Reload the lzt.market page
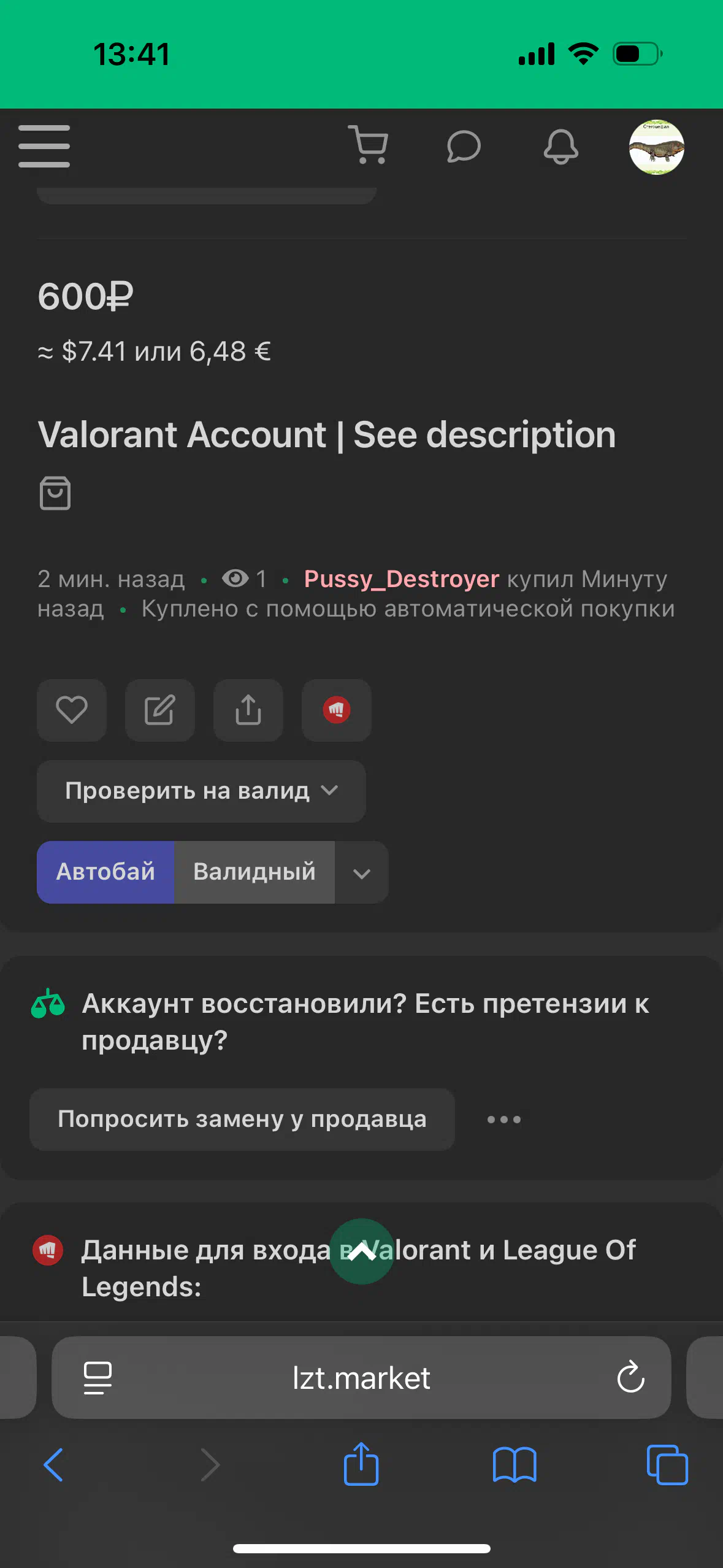 click(630, 1377)
